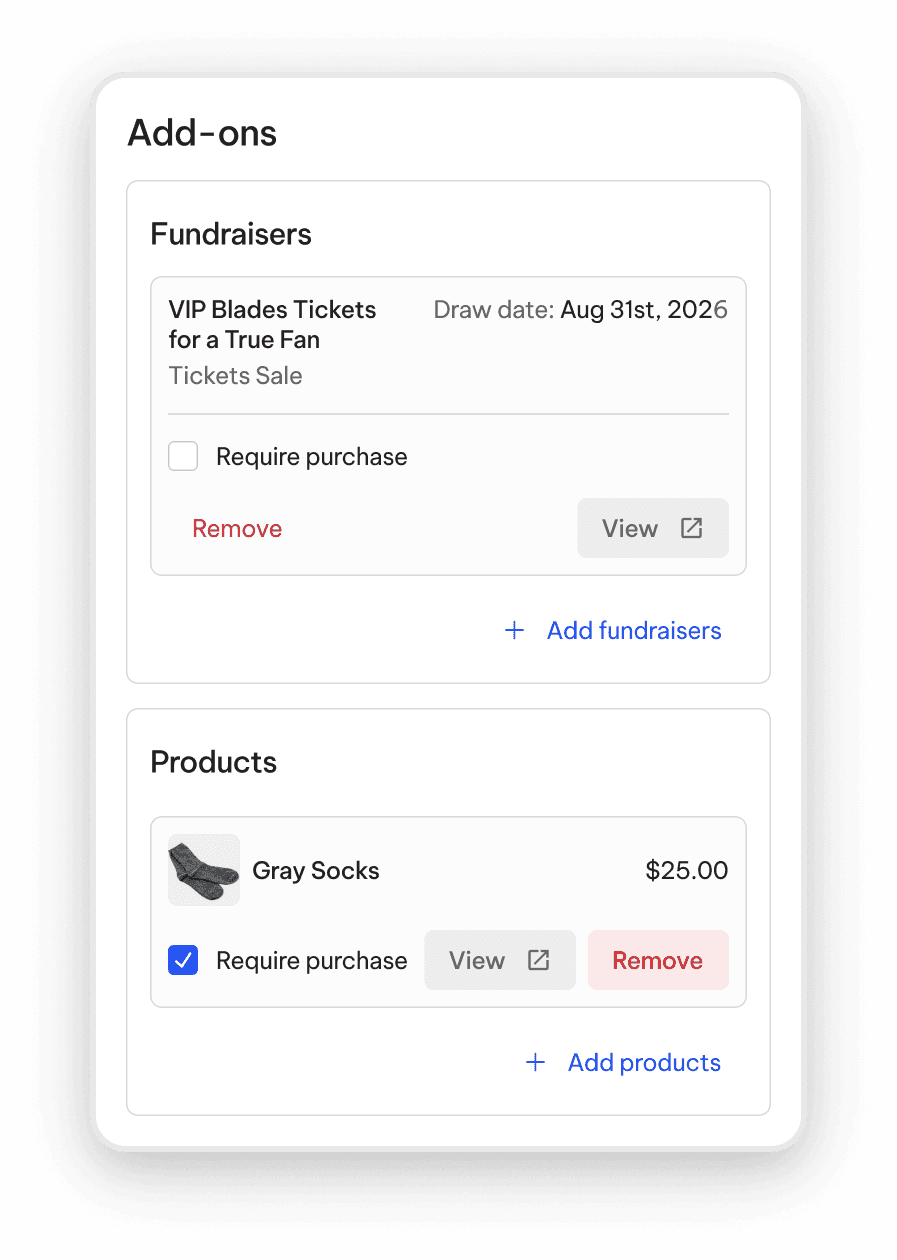Click the external link icon on fundraiser View button
The width and height of the screenshot is (897, 1260).
tap(692, 528)
